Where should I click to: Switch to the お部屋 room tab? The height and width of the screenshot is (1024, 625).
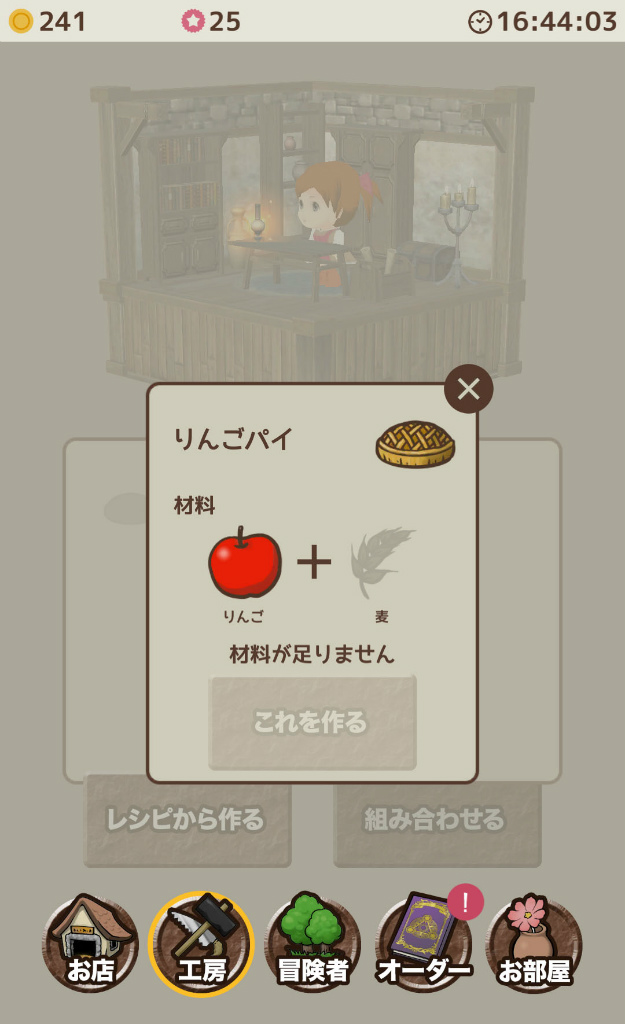pyautogui.click(x=534, y=943)
